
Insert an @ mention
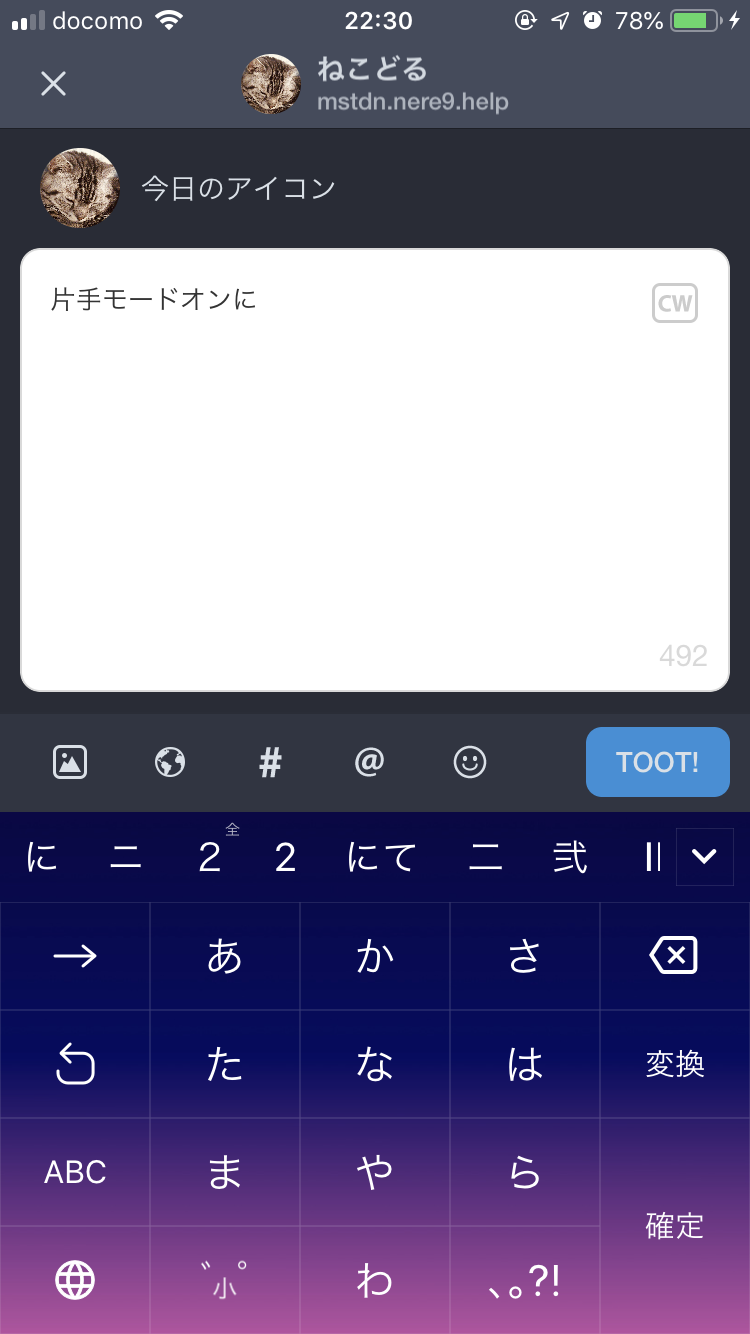(369, 762)
